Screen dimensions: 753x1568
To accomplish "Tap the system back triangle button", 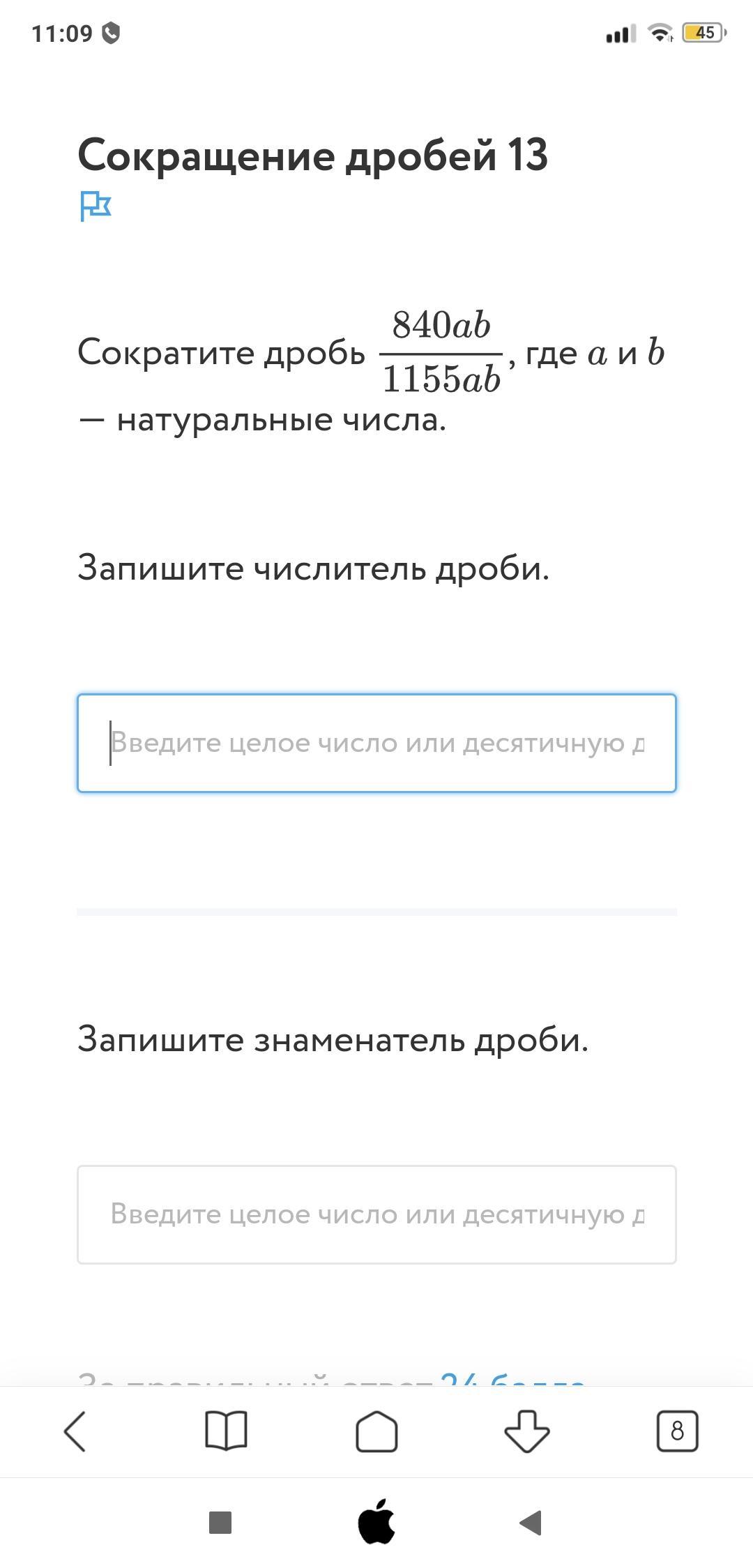I will 531,1523.
